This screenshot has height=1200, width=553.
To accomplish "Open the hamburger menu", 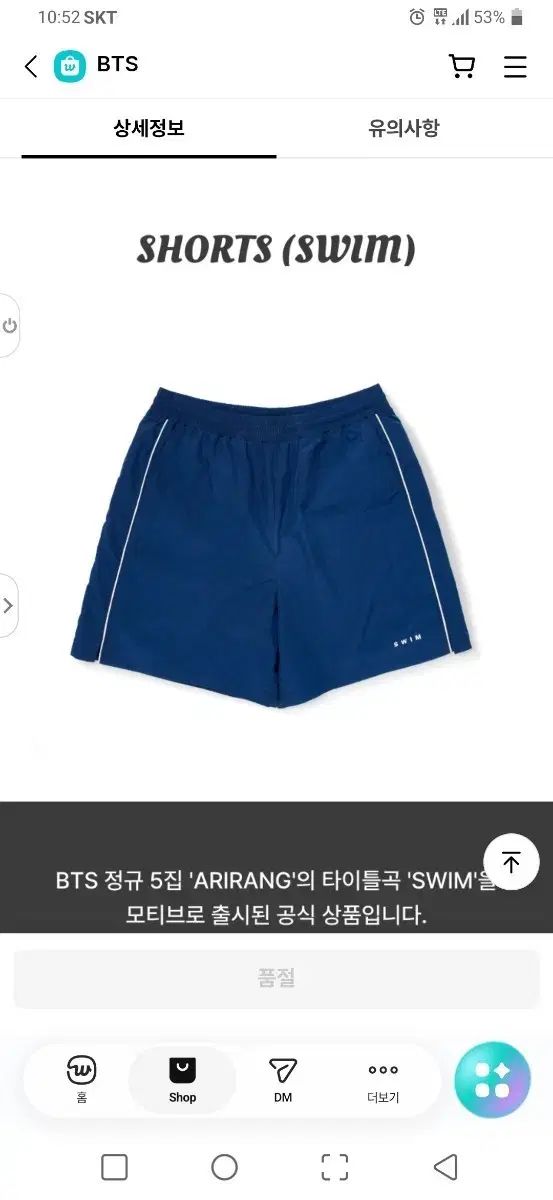I will click(x=515, y=67).
